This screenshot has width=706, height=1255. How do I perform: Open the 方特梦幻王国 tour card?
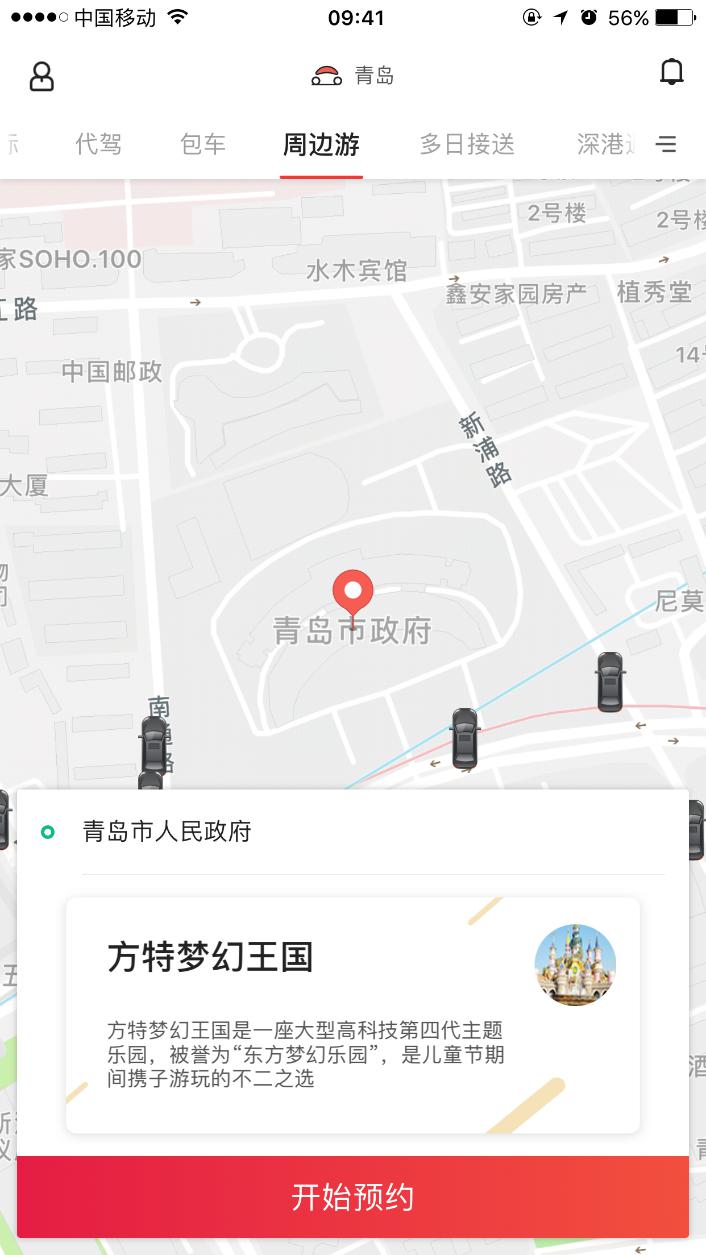tap(352, 1015)
